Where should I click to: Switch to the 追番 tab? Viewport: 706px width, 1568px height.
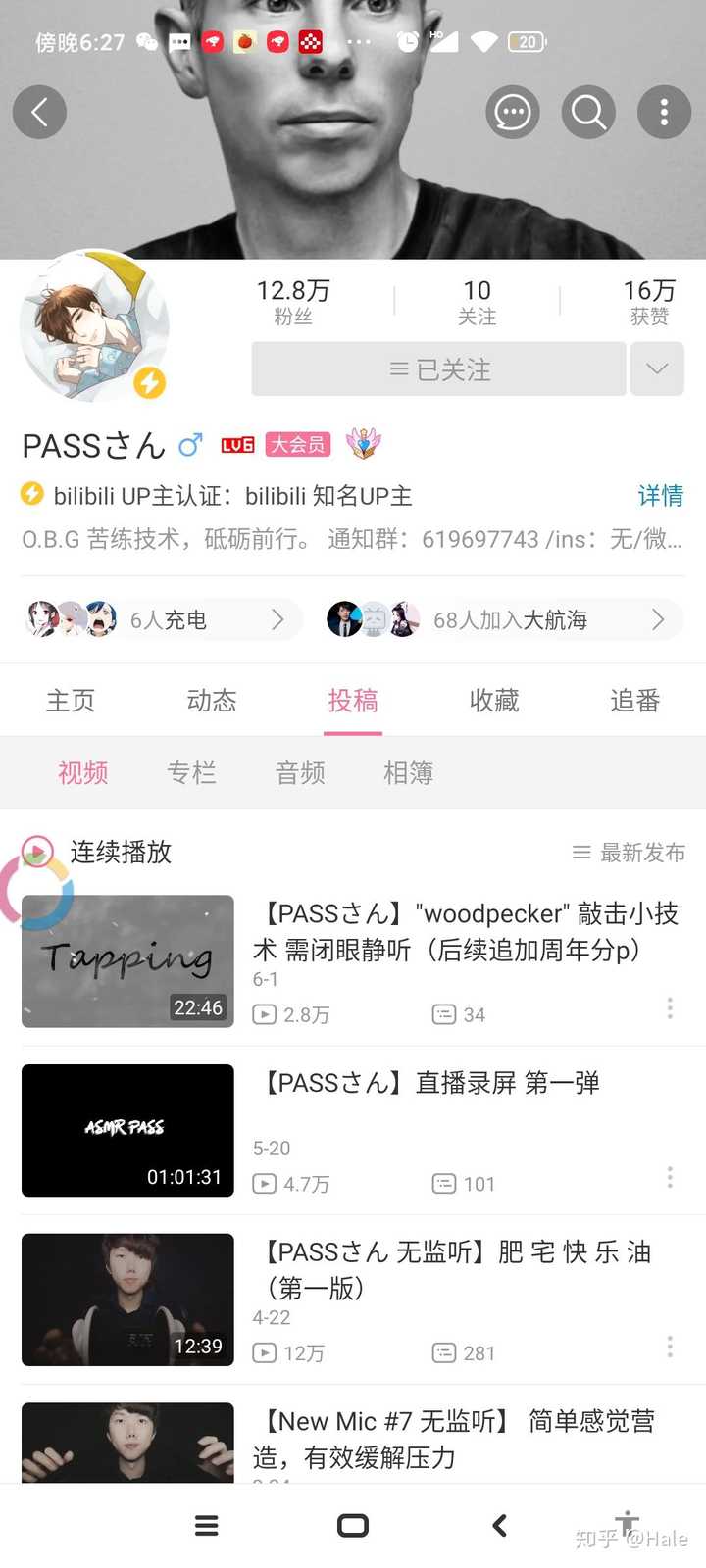635,701
